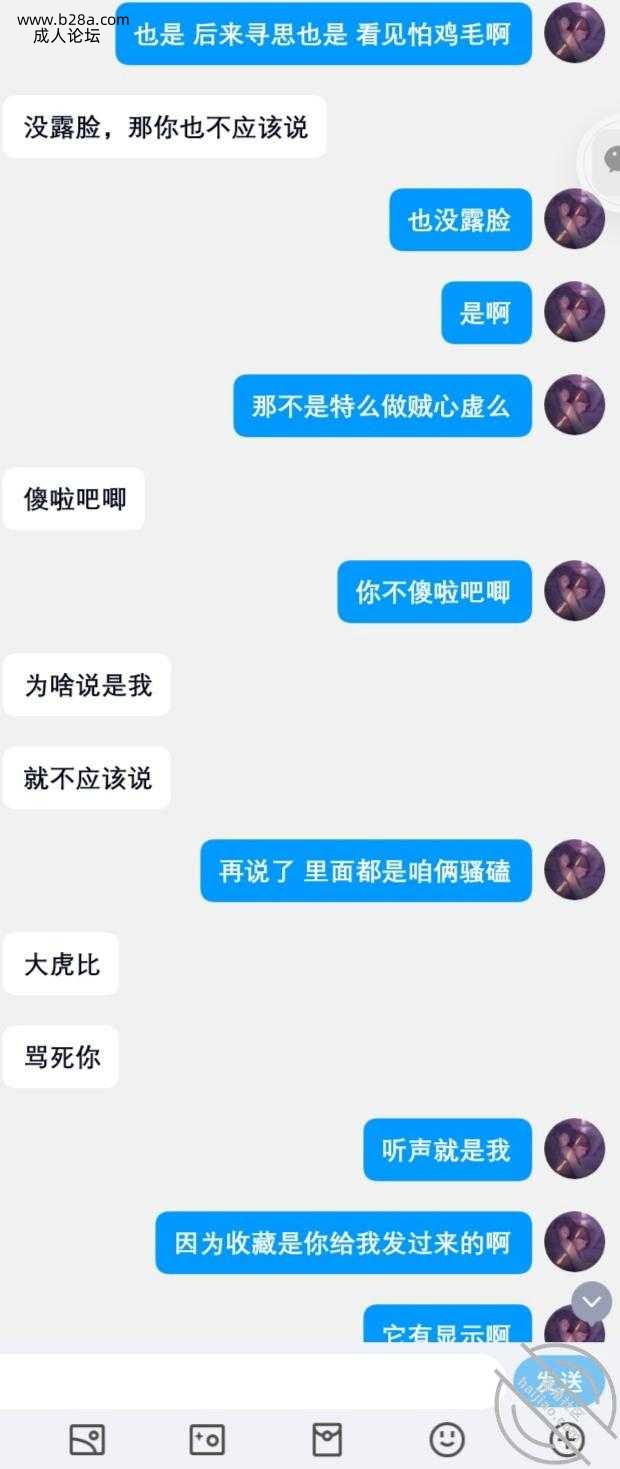Viewport: 620px width, 1469px height.
Task: Open sender avatar beside 也没露脸
Action: [574, 219]
